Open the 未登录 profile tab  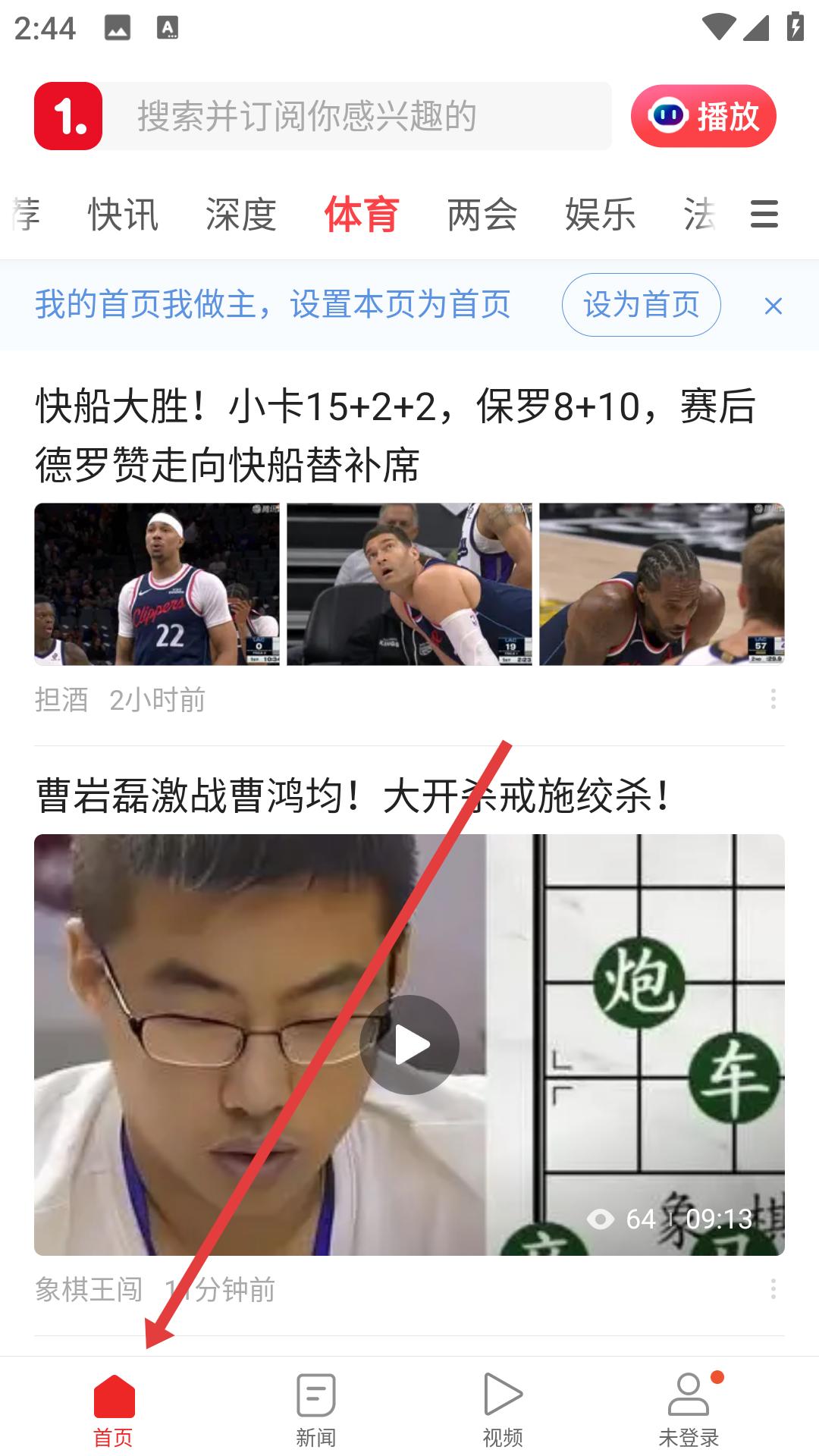point(689,1409)
